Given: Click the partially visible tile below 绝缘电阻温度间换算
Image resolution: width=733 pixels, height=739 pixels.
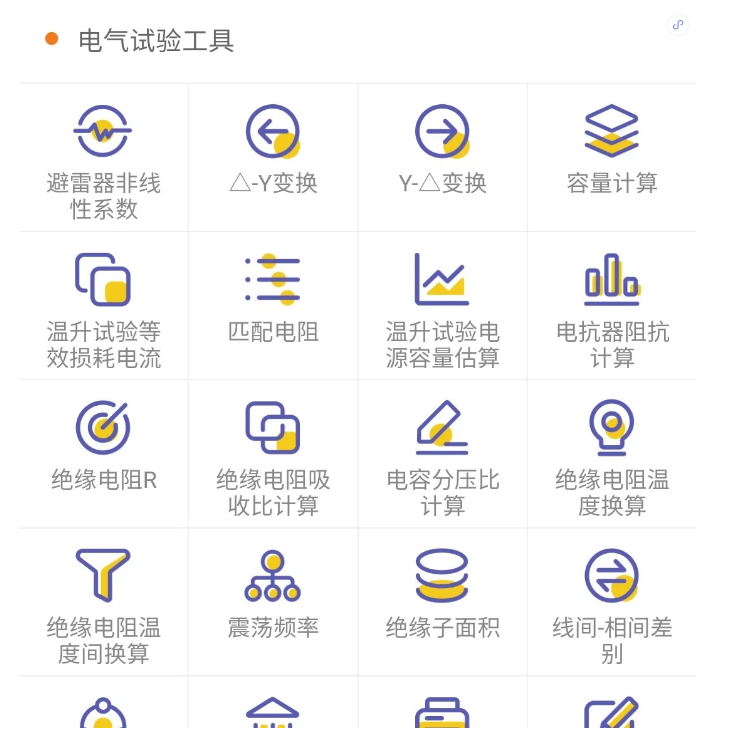Looking at the screenshot, I should pos(102,715).
